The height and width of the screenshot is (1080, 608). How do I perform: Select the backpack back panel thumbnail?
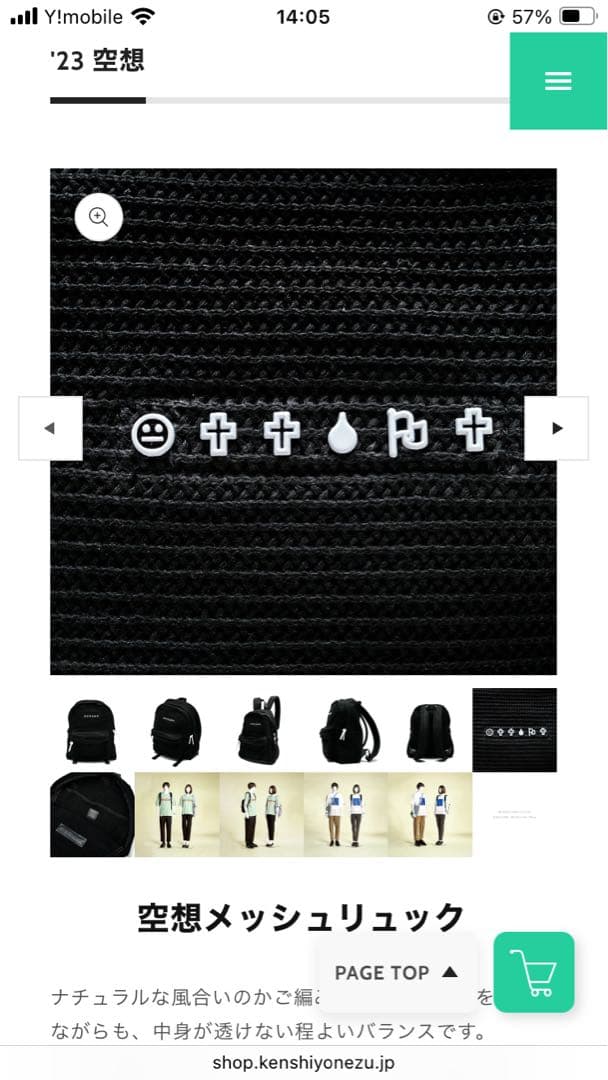(x=430, y=730)
